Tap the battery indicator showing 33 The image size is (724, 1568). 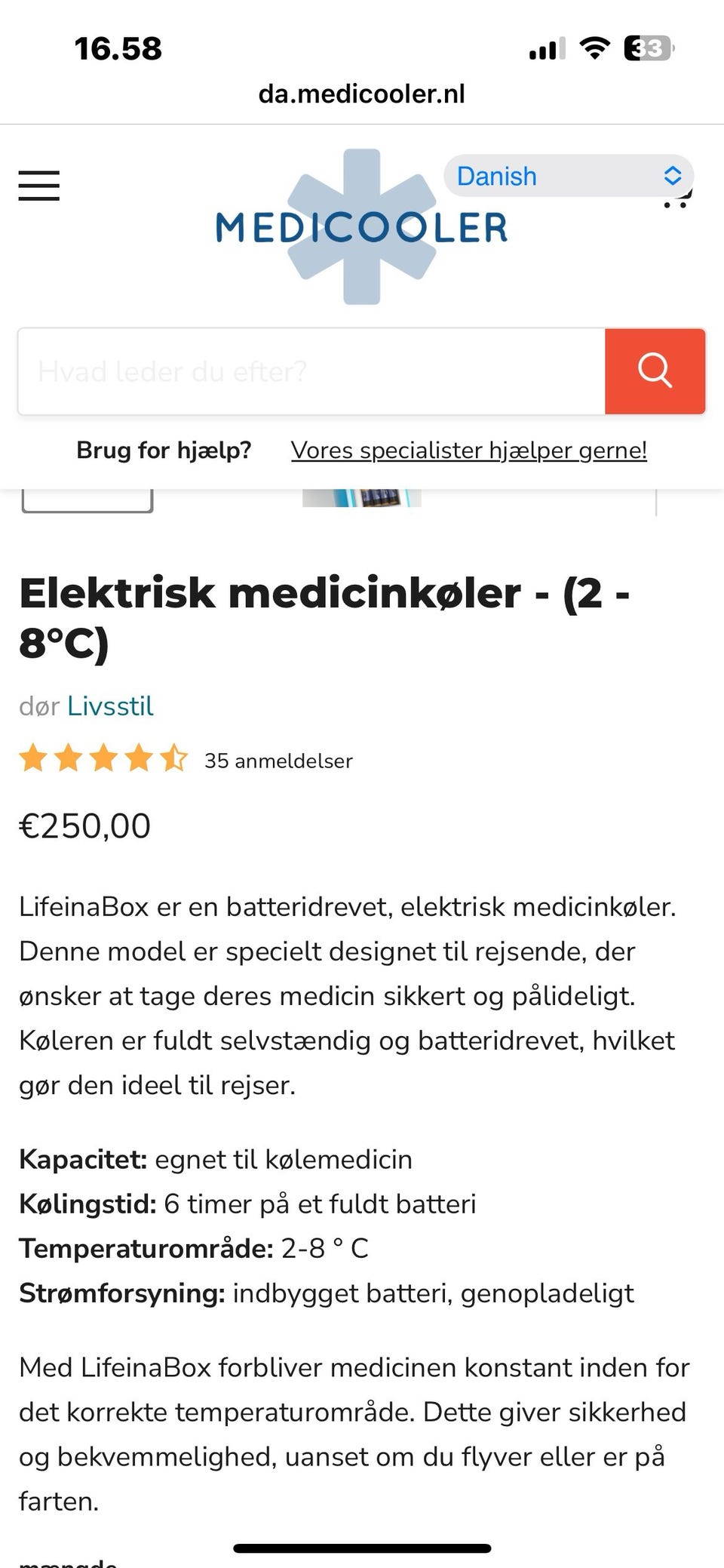click(x=647, y=48)
